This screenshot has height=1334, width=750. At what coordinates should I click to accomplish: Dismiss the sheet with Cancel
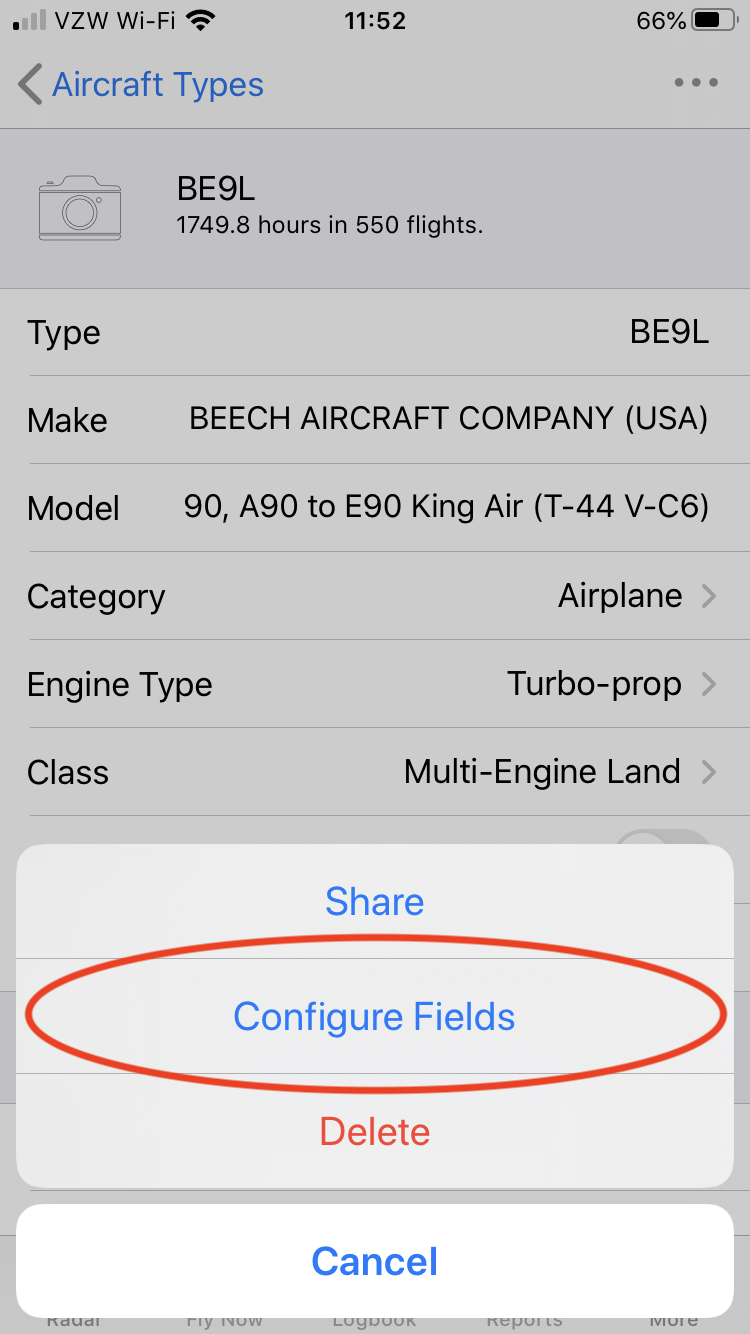pos(374,1261)
